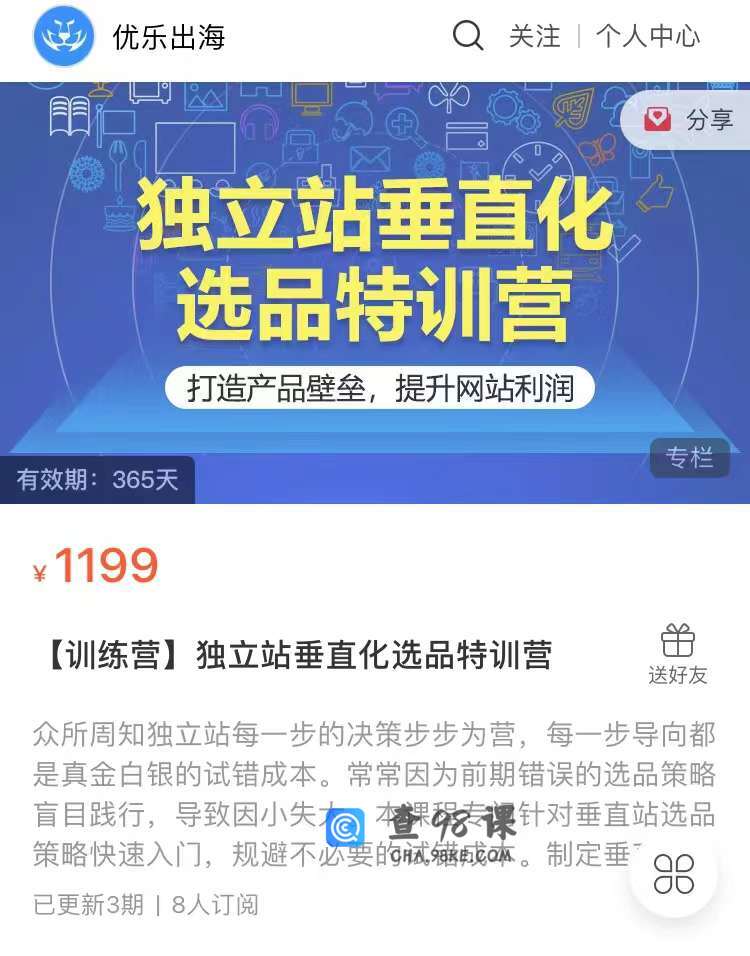750x956 pixels.
Task: Open 个人中心 personal center
Action: pyautogui.click(x=647, y=37)
